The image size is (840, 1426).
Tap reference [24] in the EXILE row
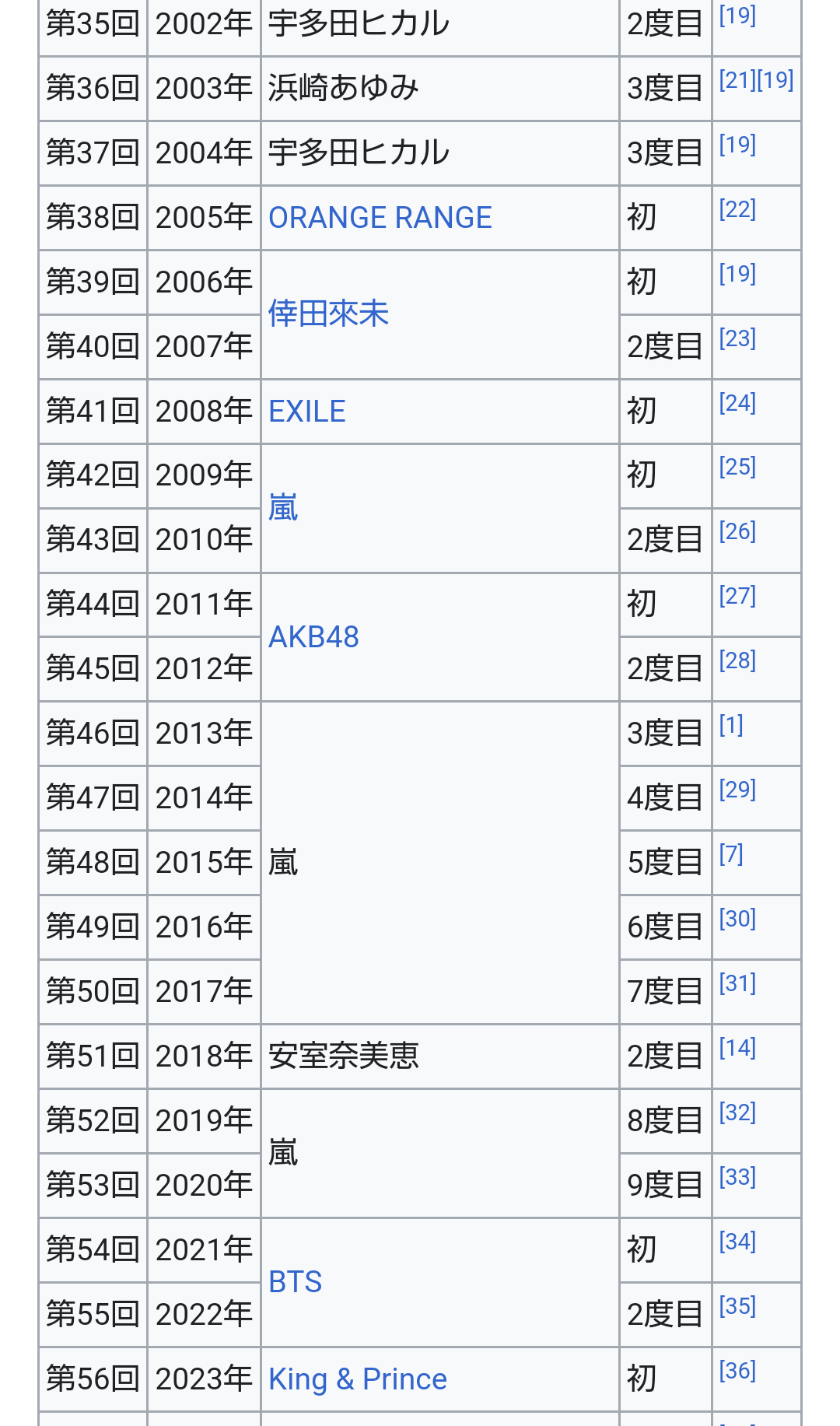coord(737,403)
